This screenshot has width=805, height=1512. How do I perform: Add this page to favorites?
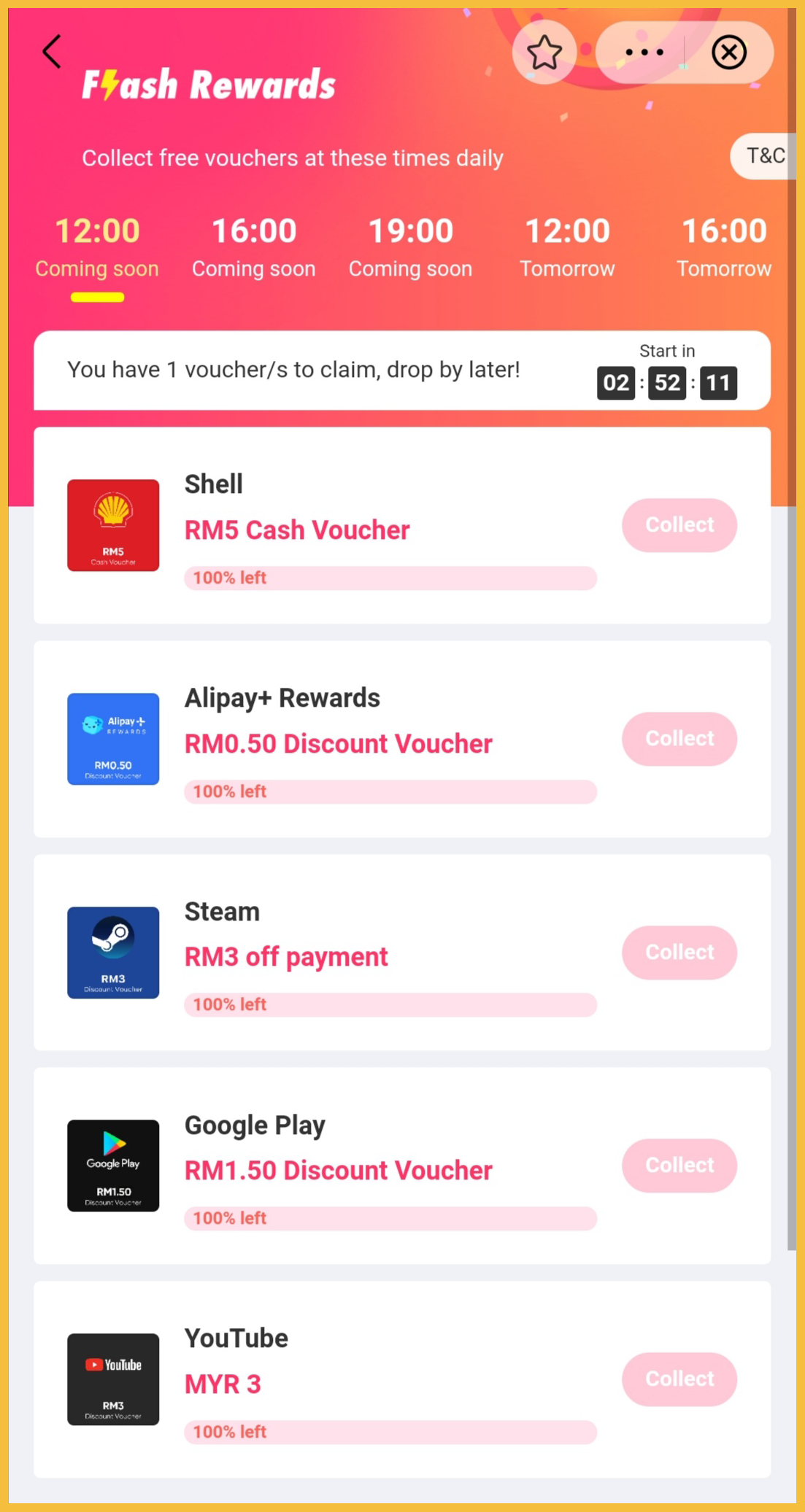click(544, 53)
